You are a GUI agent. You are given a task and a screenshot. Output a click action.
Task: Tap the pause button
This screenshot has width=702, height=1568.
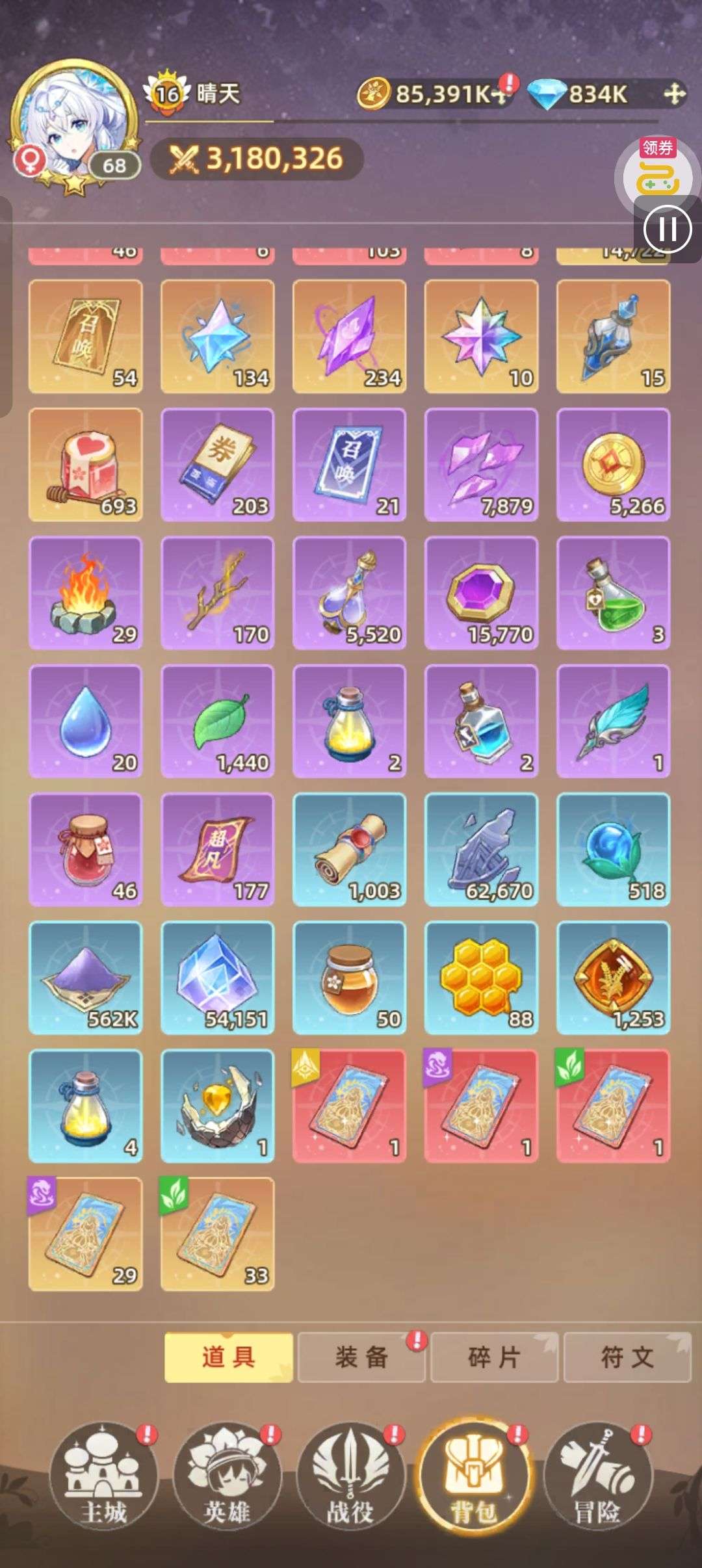click(x=667, y=229)
